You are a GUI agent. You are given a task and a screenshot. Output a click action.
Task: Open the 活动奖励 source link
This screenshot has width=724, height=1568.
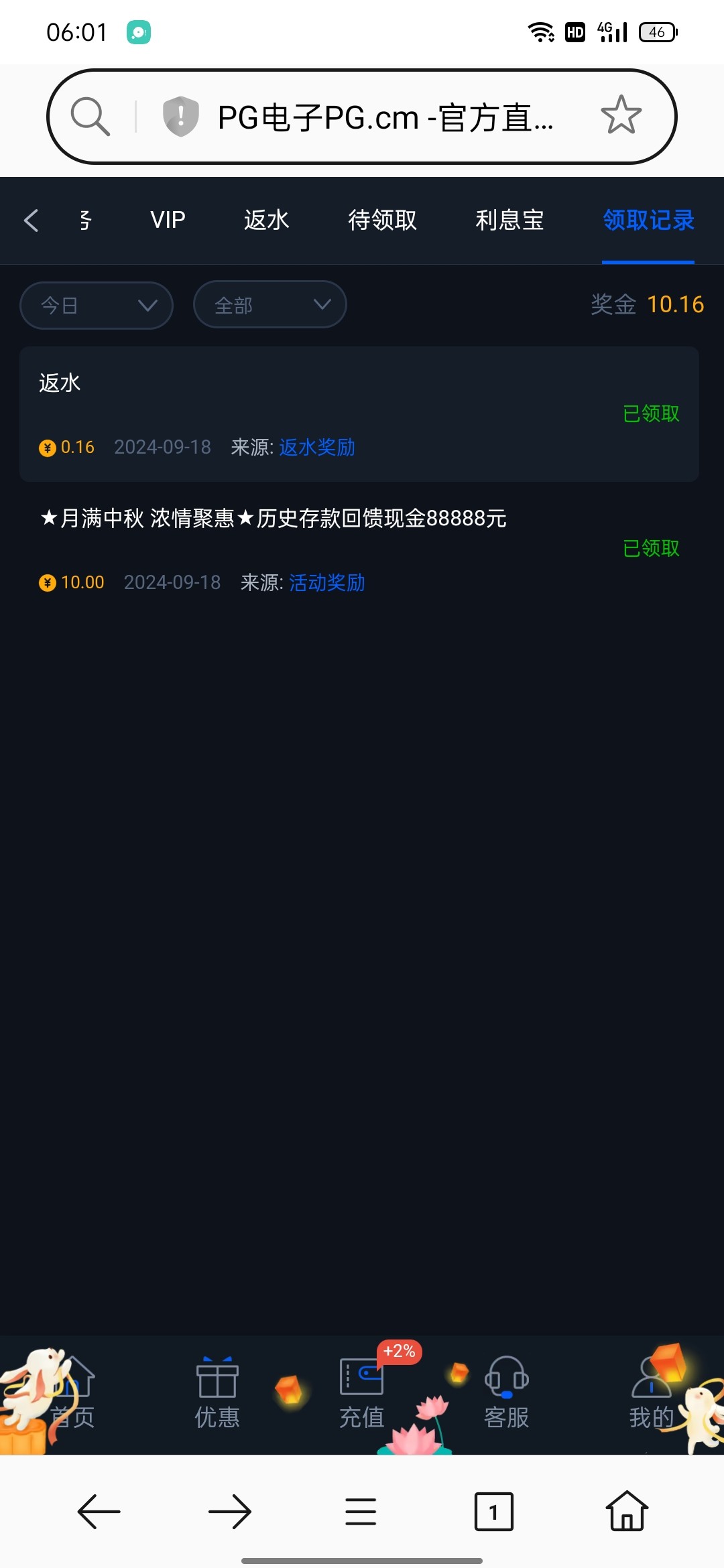(326, 583)
